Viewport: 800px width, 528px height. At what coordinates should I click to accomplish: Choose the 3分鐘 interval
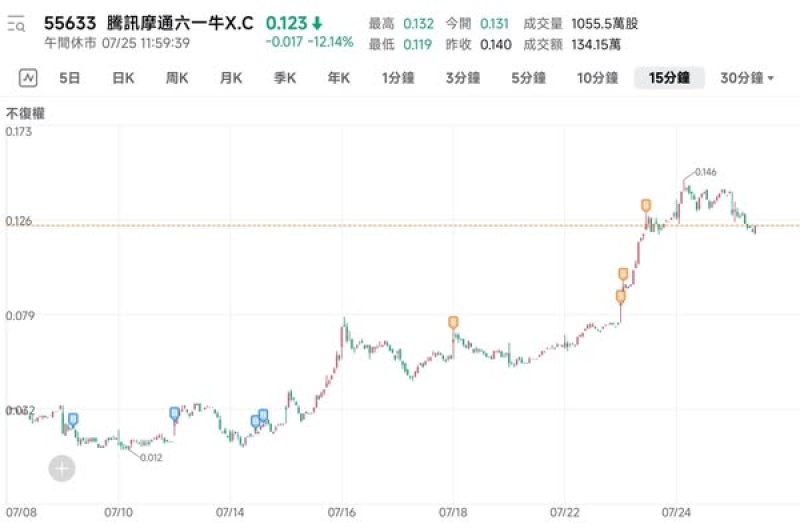[463, 78]
